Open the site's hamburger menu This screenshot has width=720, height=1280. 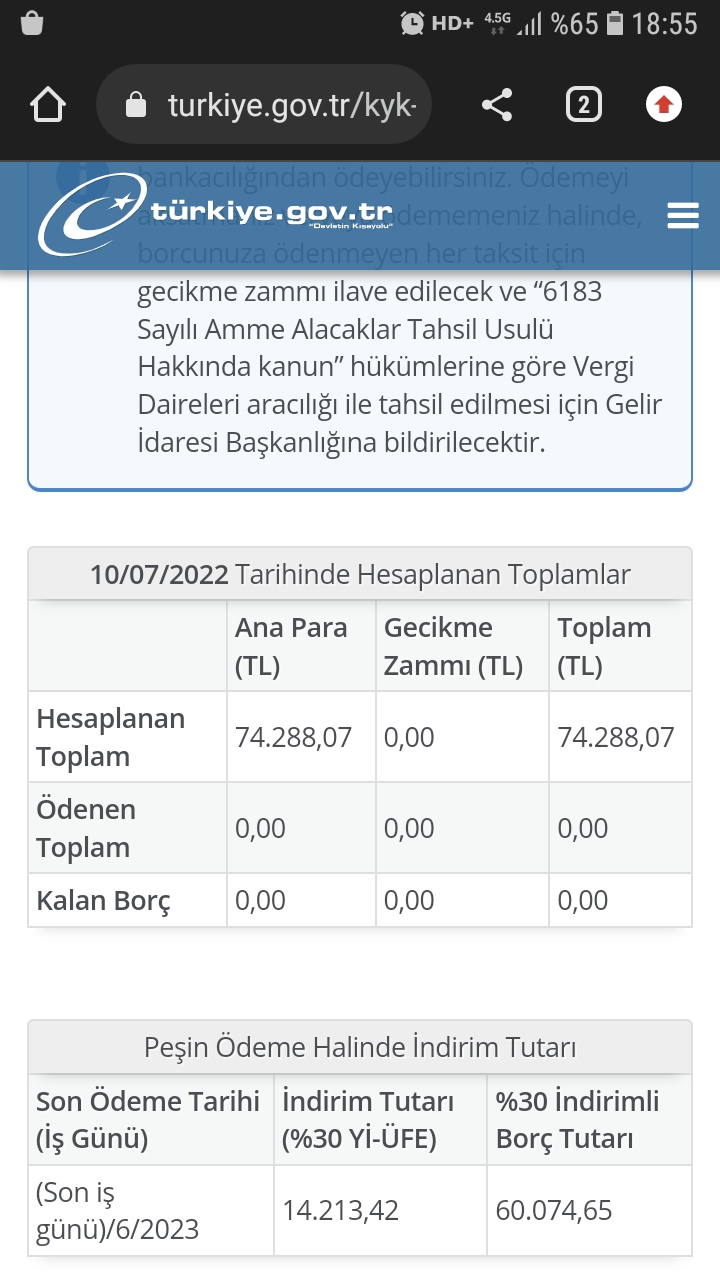pos(683,215)
